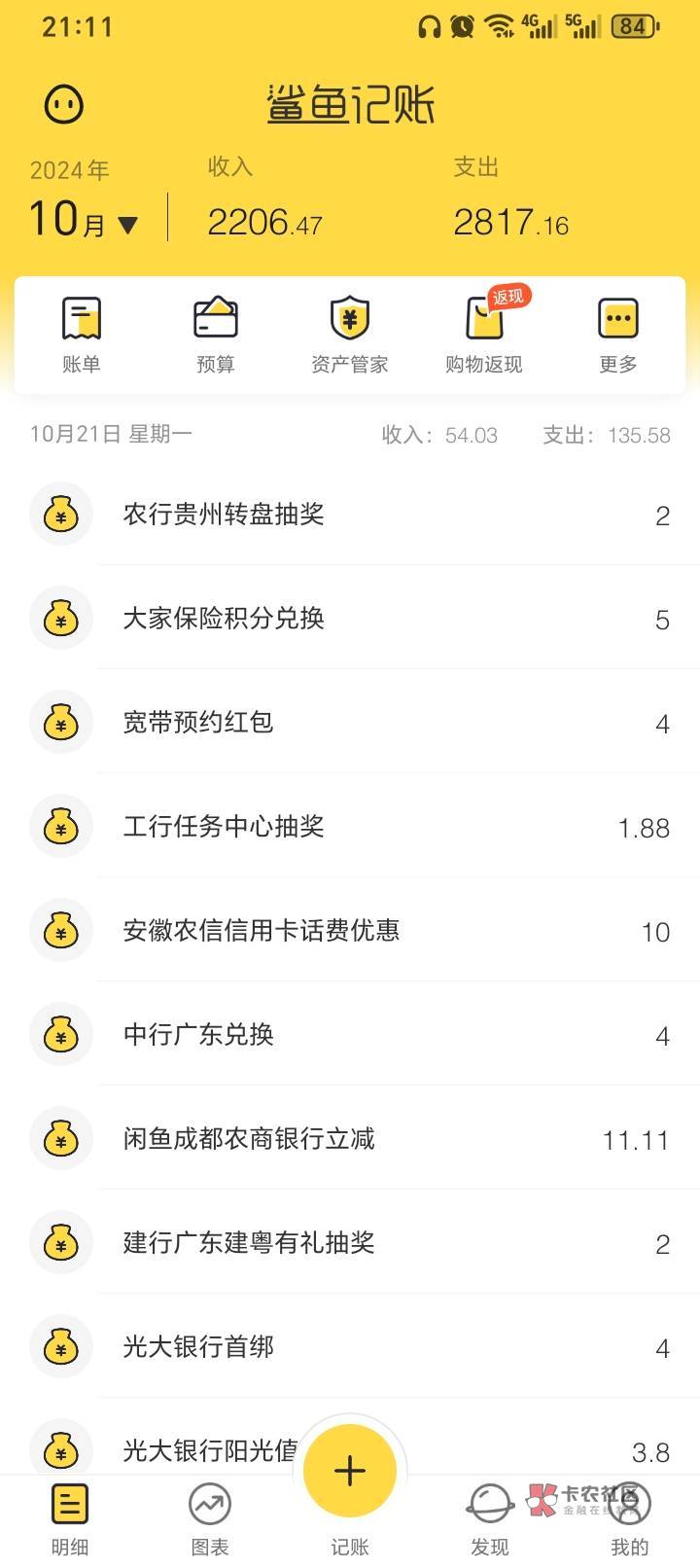Open the 建行广东建粤有礼抽奖 record
700x1568 pixels.
coord(350,1242)
